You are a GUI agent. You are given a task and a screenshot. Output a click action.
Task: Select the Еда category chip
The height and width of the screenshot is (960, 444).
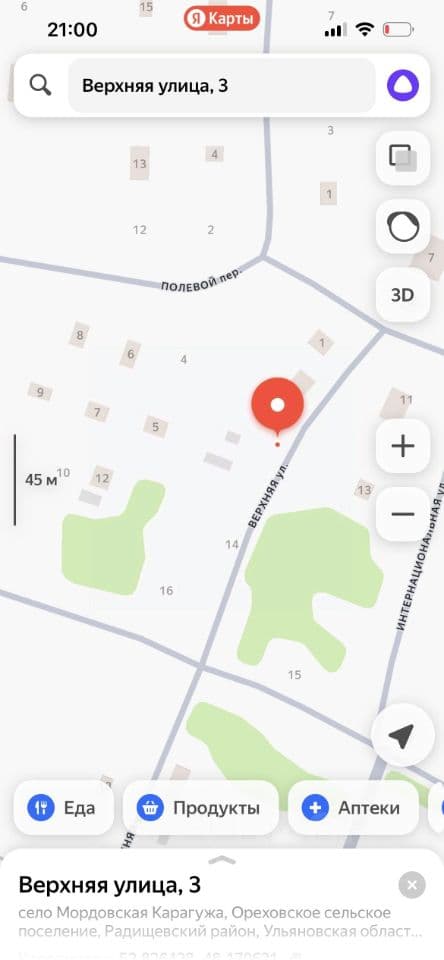coord(64,808)
